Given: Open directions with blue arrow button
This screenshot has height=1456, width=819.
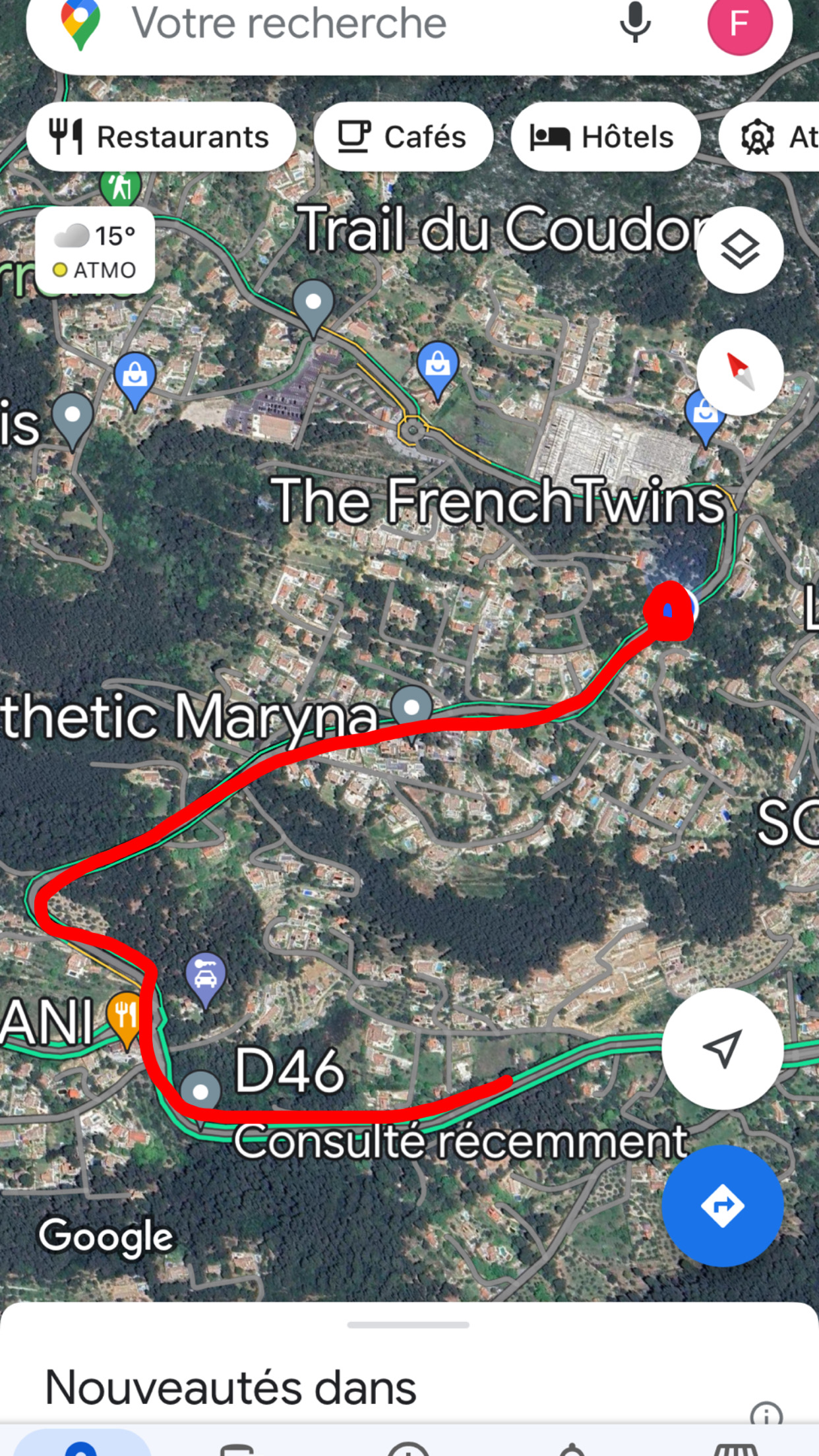Looking at the screenshot, I should pyautogui.click(x=723, y=1205).
